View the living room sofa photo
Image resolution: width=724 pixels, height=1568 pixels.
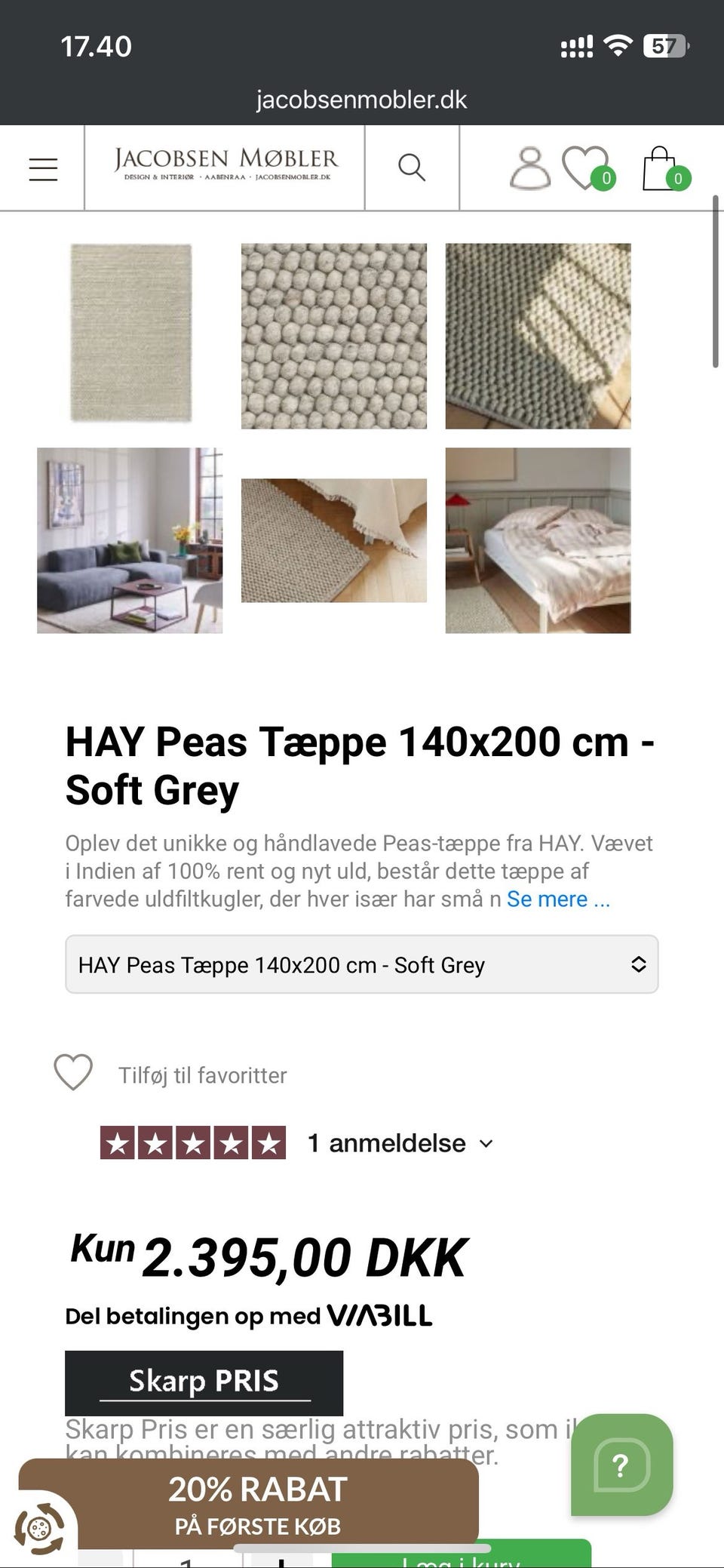[x=130, y=540]
